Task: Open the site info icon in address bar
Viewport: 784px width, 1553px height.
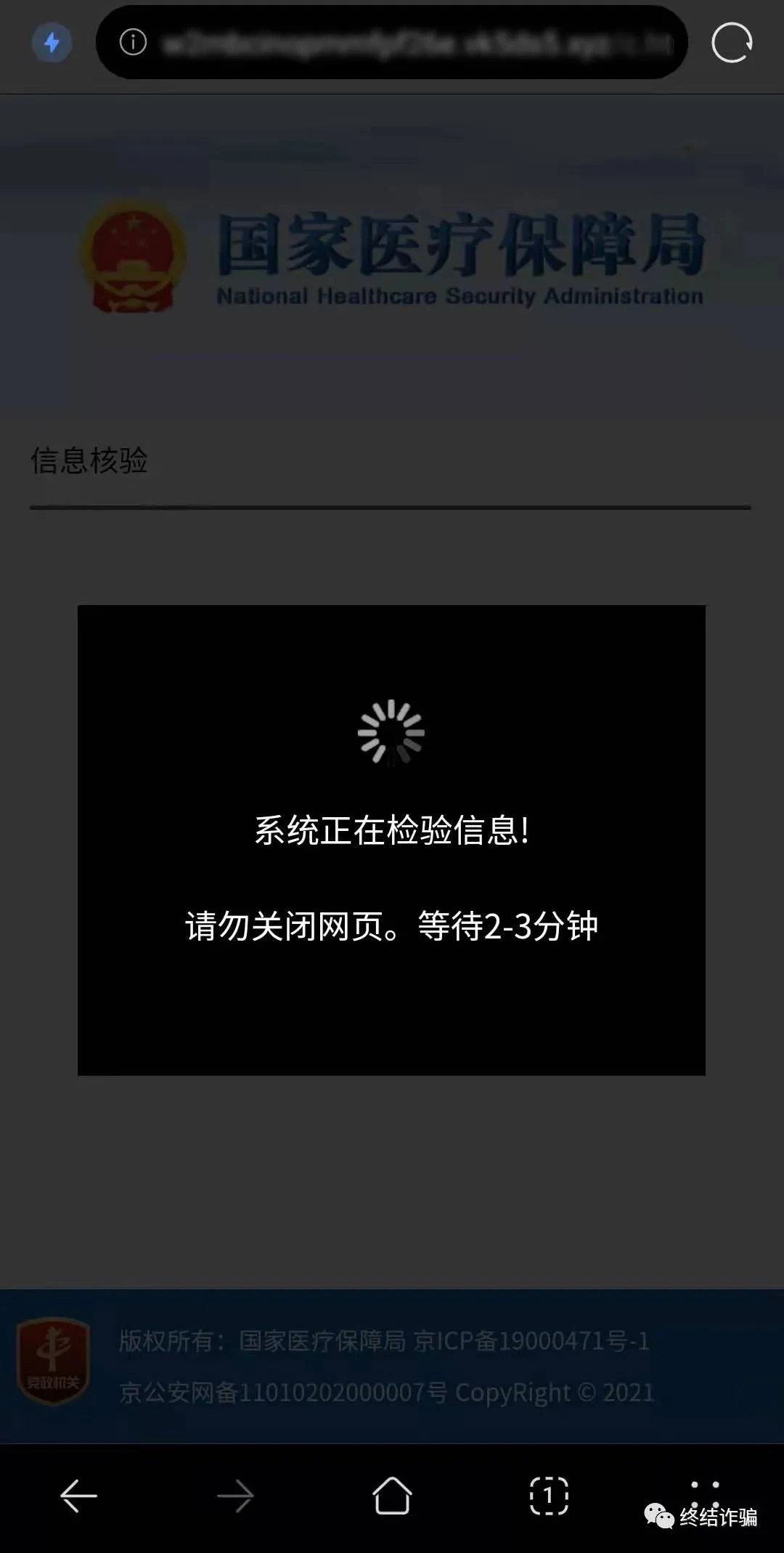Action: [133, 43]
